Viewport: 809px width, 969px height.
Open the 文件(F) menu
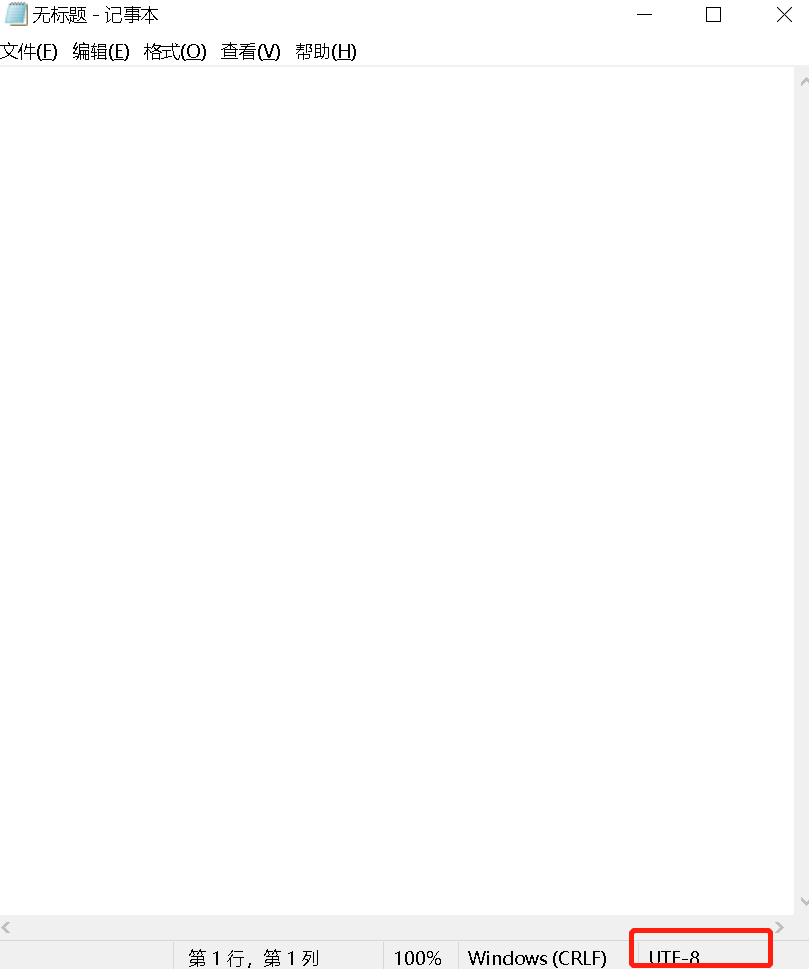29,52
